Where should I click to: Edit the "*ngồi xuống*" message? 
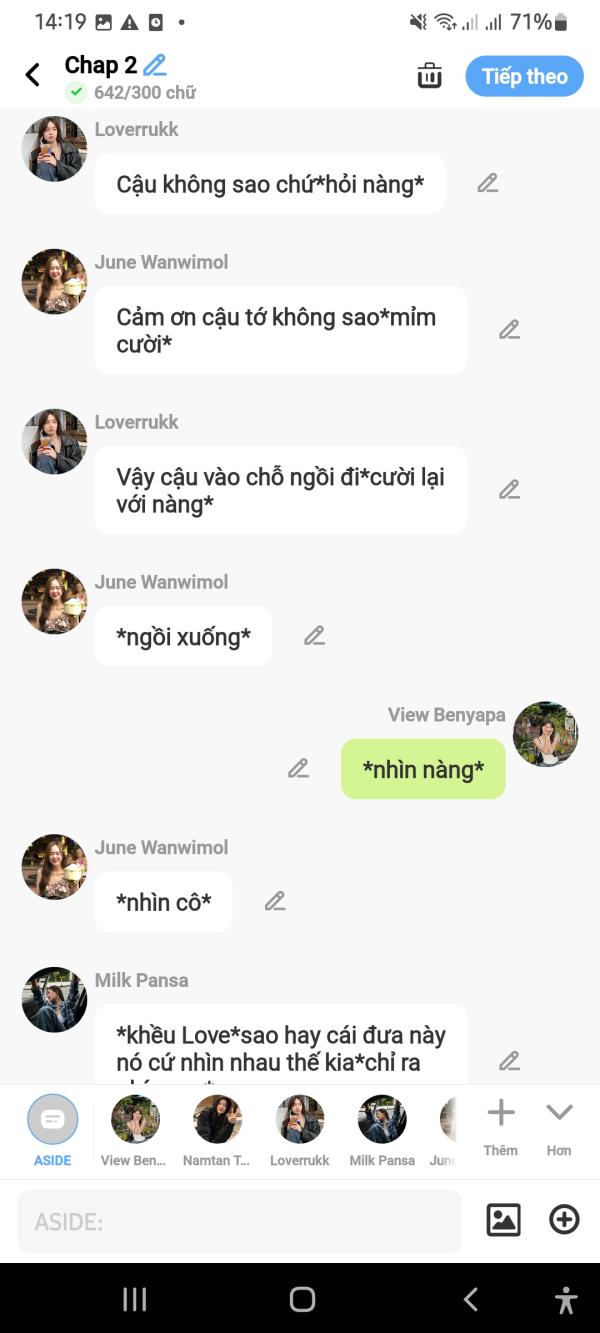314,636
